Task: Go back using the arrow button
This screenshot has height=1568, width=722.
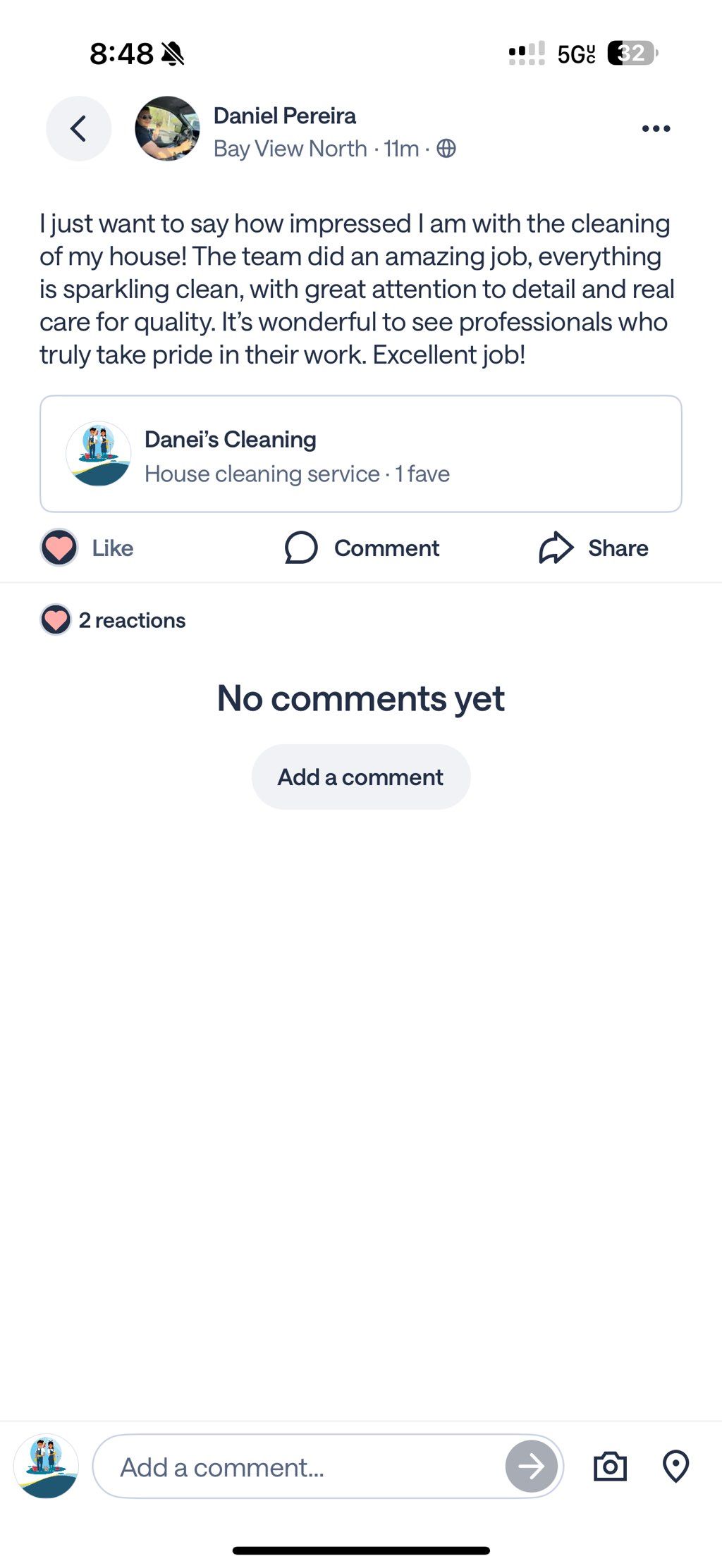Action: coord(78,129)
